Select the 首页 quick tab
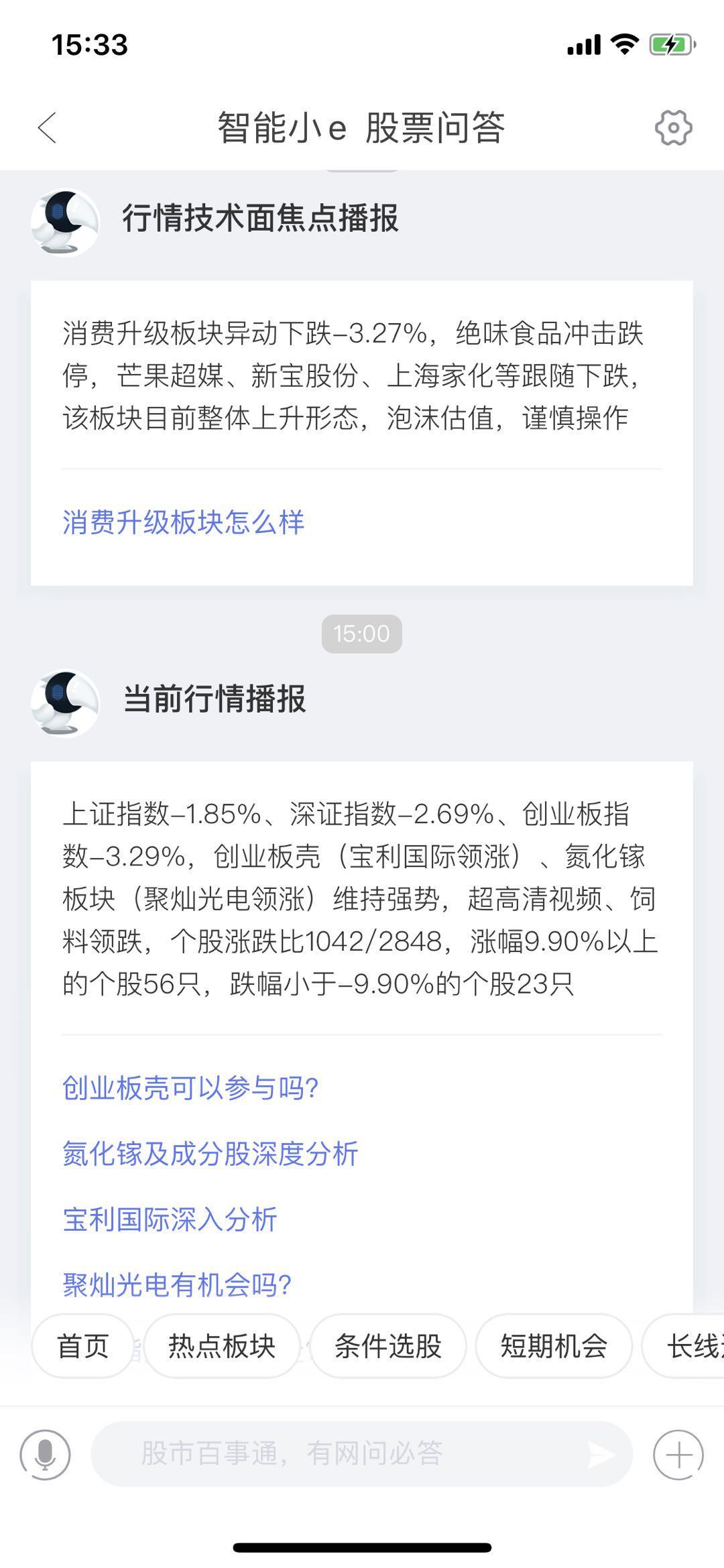Image resolution: width=724 pixels, height=1568 pixels. pos(82,1346)
